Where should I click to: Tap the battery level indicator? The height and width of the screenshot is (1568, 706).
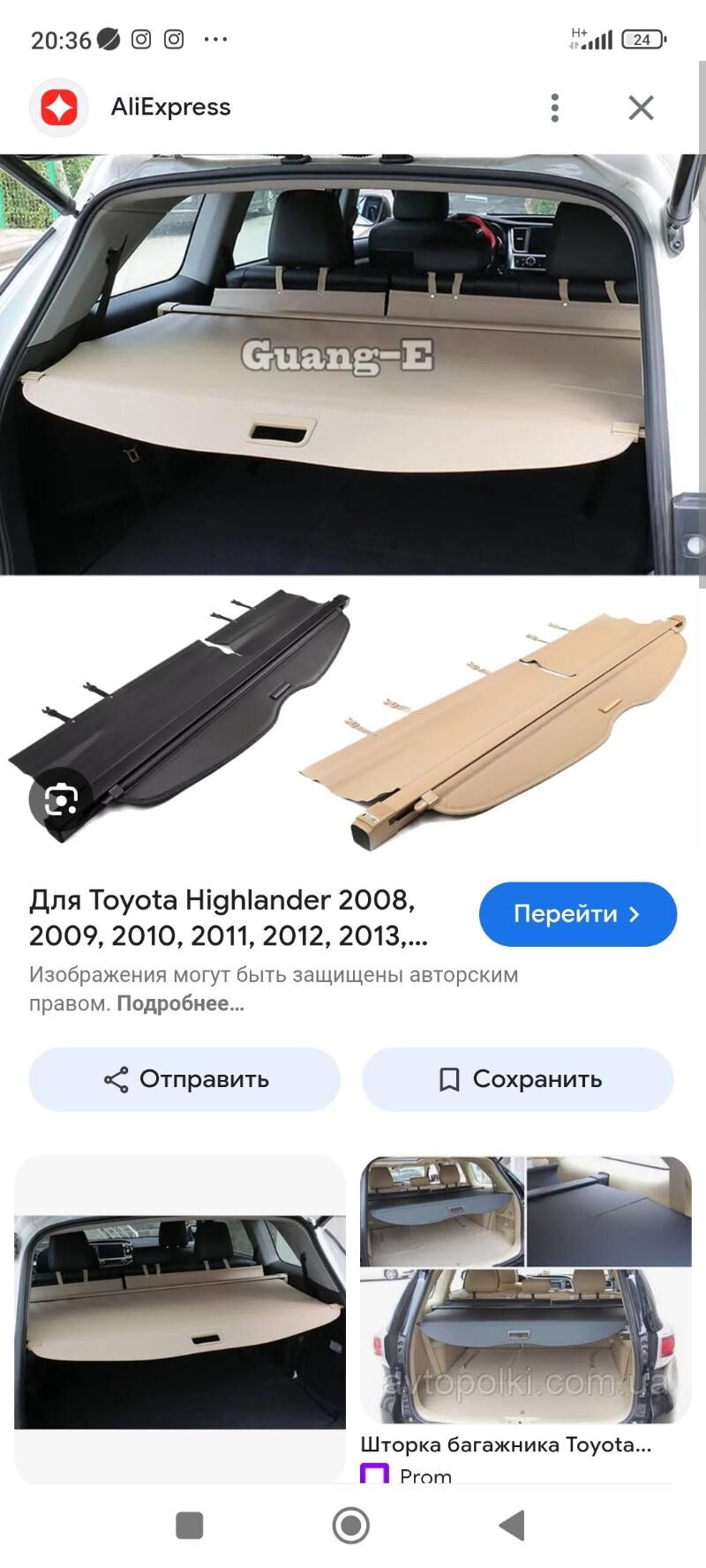(643, 39)
